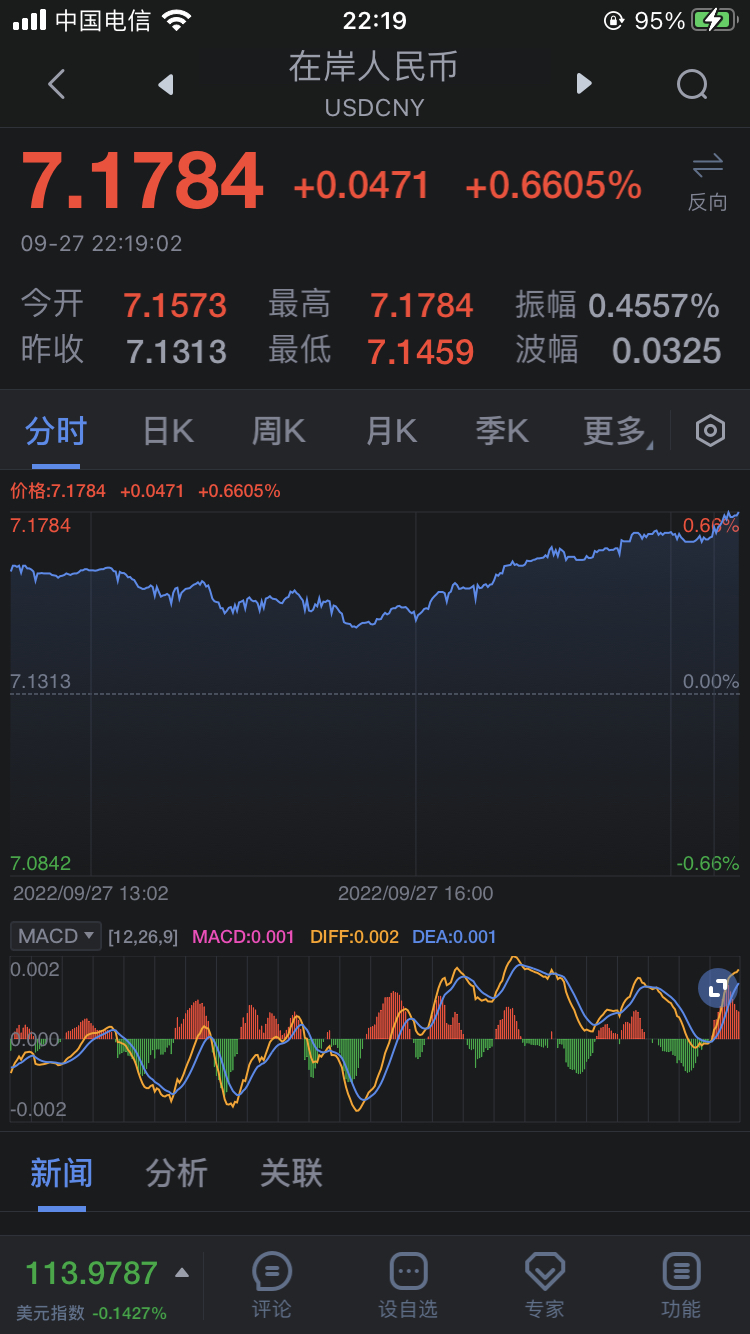Open chart settings hexagon icon
The height and width of the screenshot is (1334, 750).
tap(710, 431)
